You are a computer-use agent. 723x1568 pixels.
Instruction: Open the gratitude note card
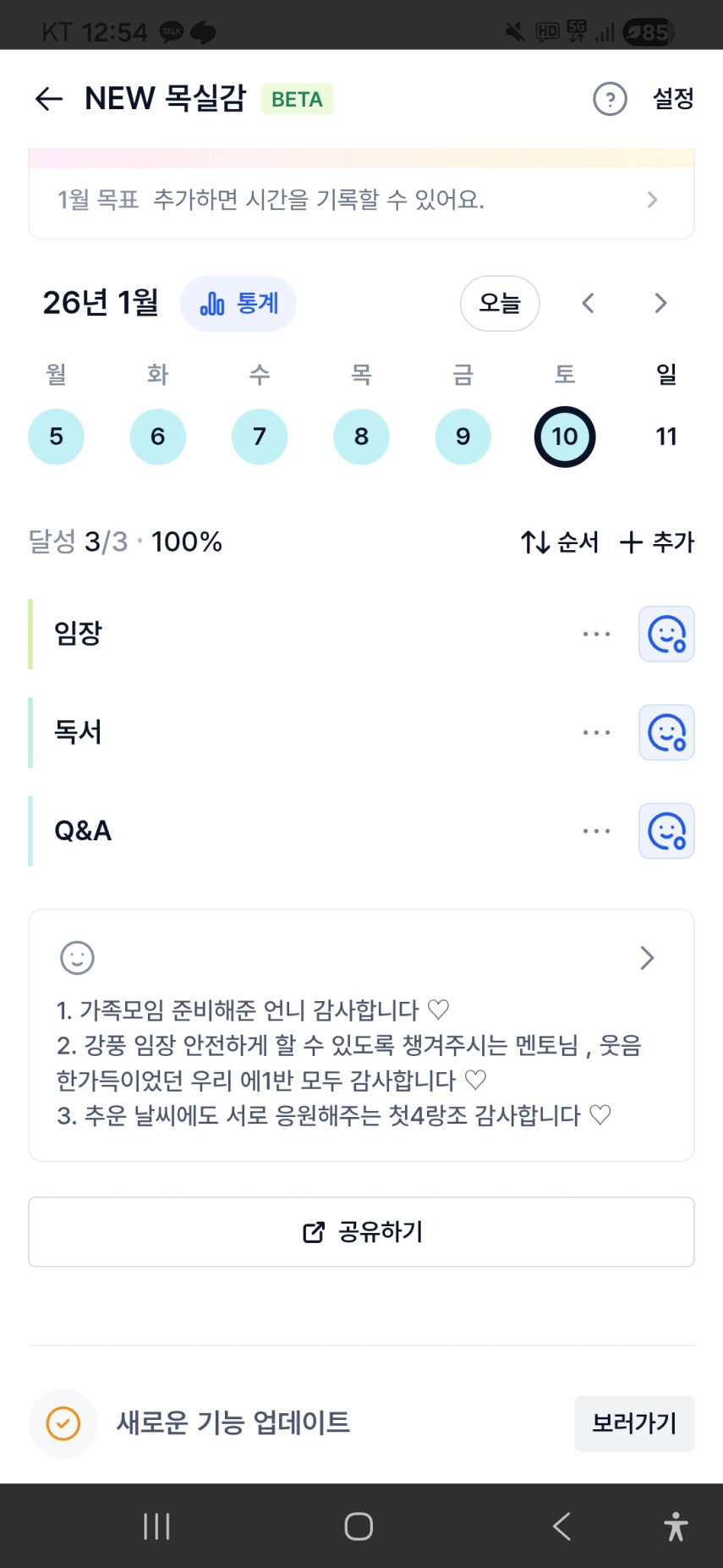(x=361, y=1034)
